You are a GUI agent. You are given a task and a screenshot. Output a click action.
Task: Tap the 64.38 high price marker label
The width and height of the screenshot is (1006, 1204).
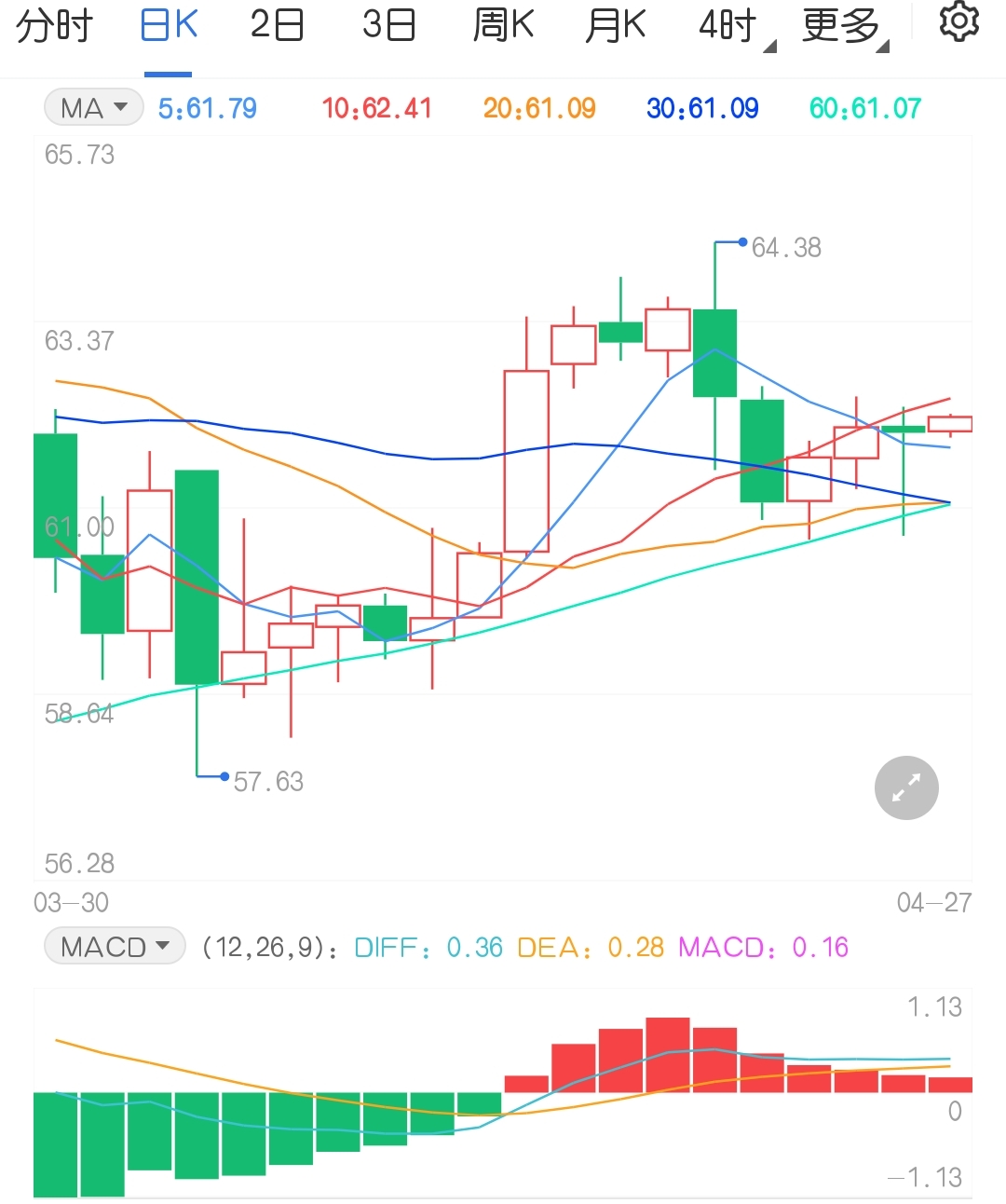coord(785,247)
